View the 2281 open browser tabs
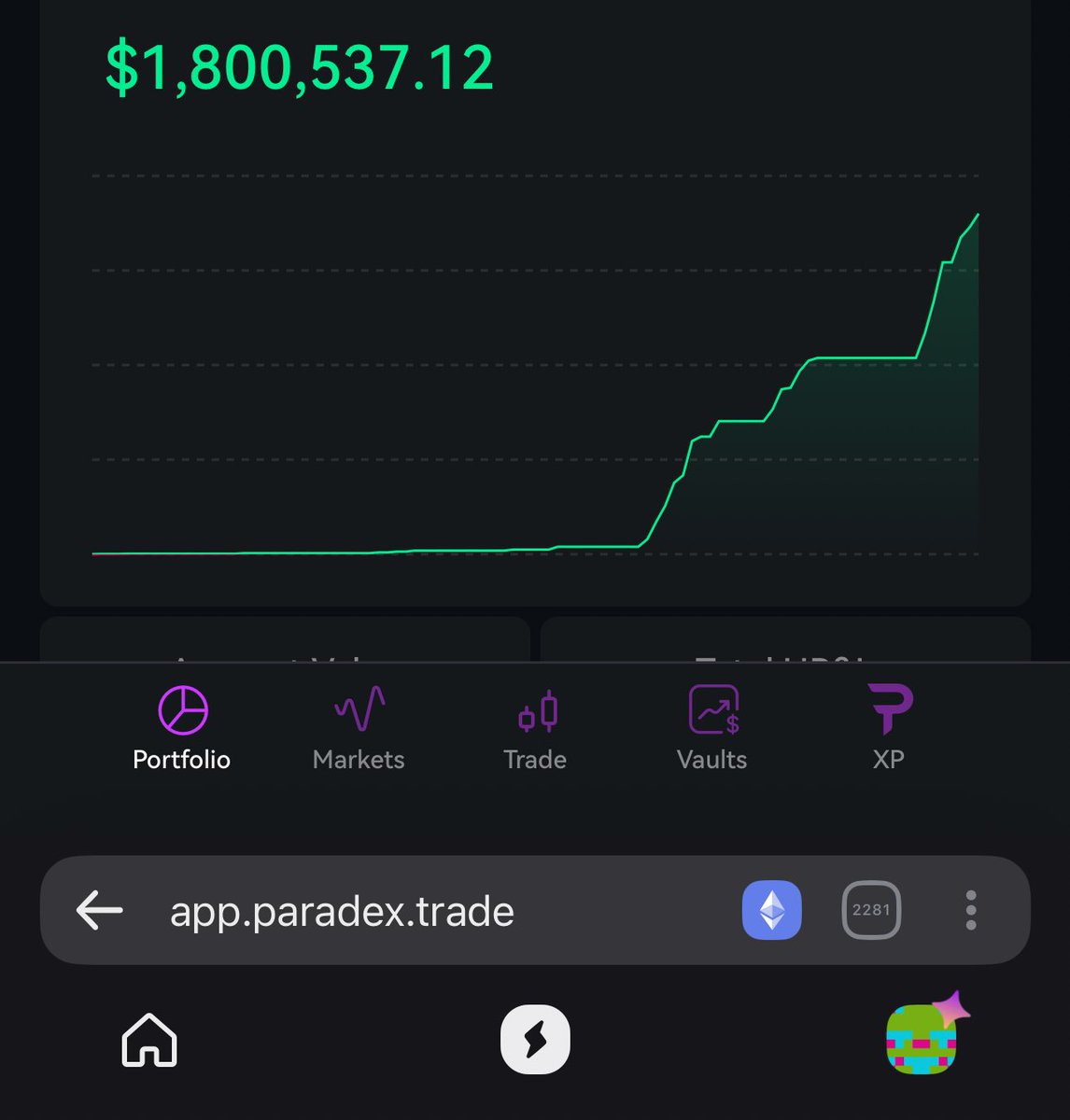The height and width of the screenshot is (1120, 1070). pyautogui.click(x=871, y=910)
